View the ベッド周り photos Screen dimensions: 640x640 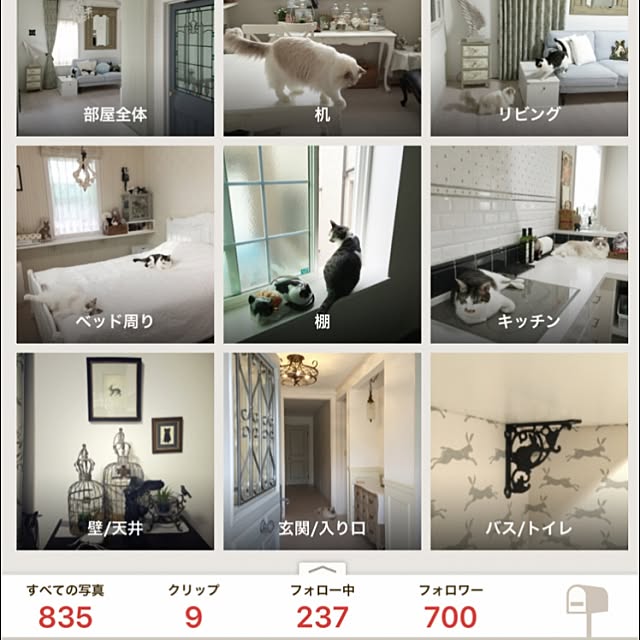(x=115, y=245)
